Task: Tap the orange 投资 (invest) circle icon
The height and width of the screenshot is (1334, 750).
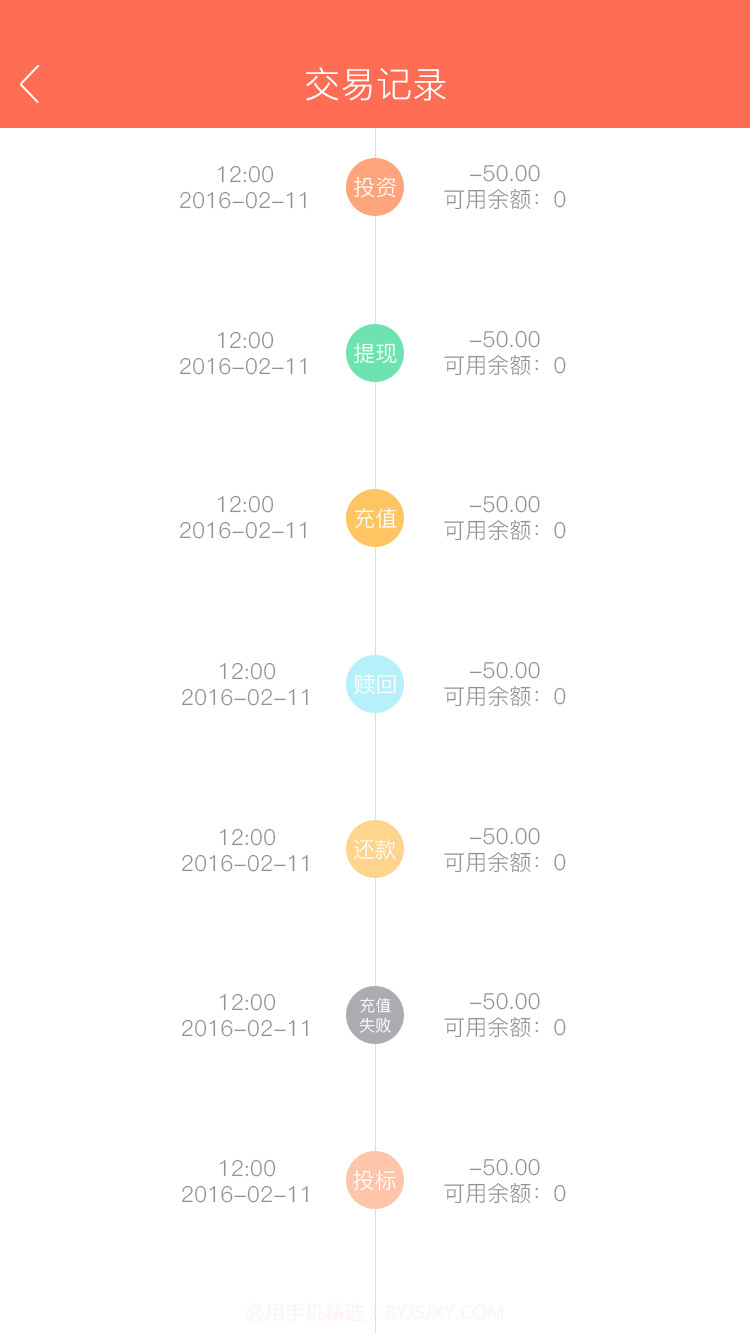Action: (x=375, y=187)
